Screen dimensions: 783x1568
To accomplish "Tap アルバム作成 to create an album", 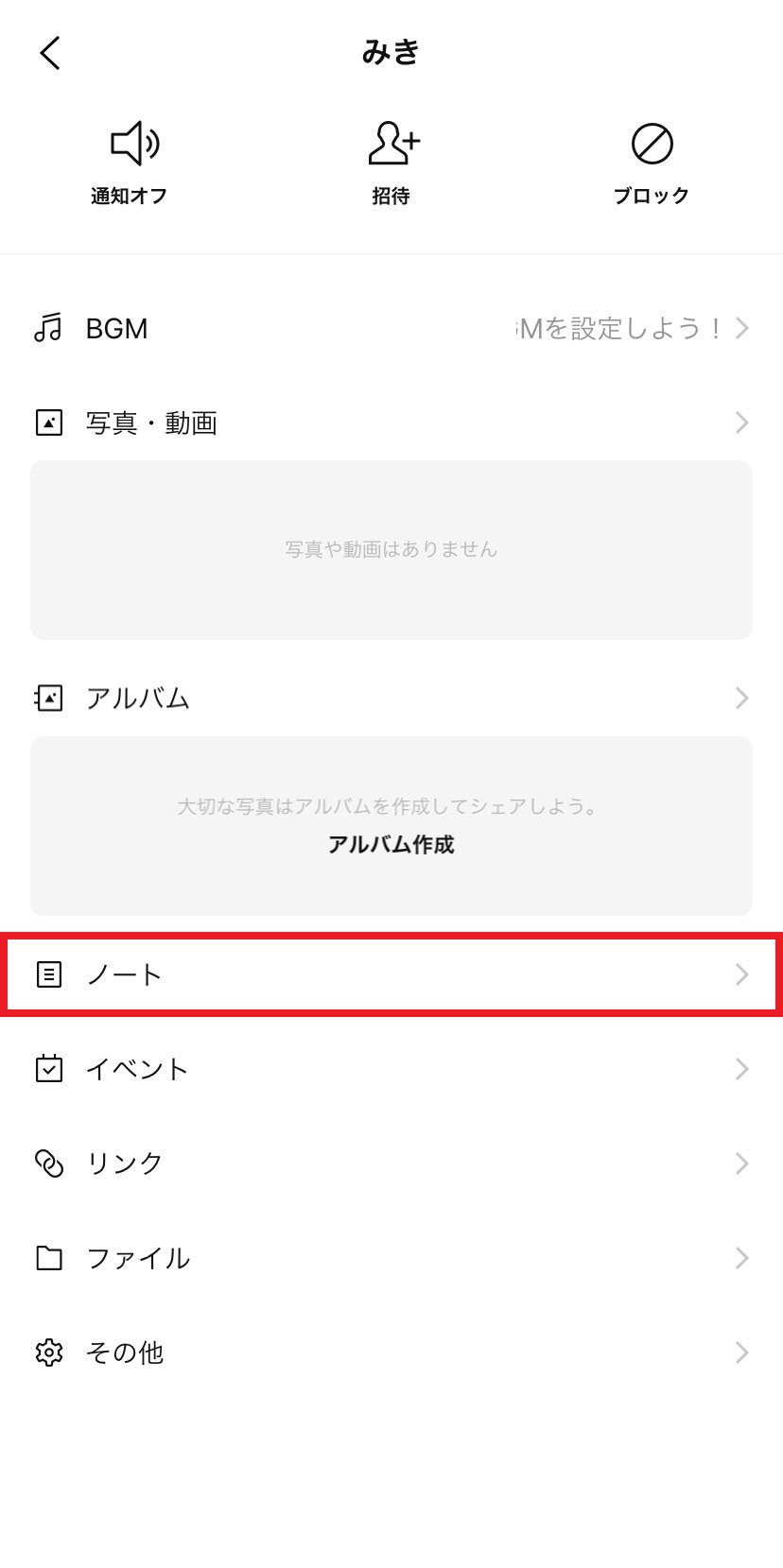I will pos(391,844).
